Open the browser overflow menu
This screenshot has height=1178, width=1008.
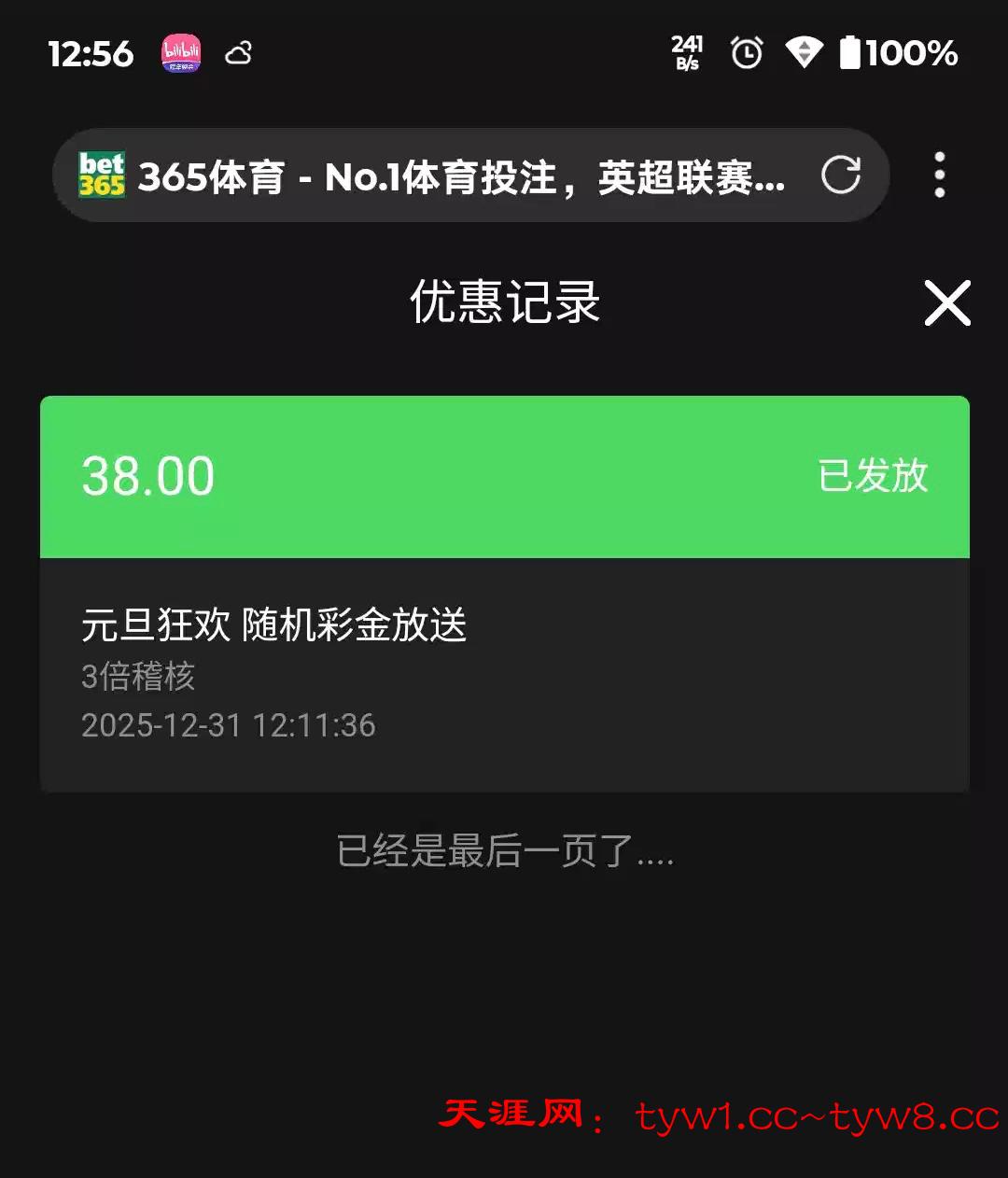click(939, 175)
